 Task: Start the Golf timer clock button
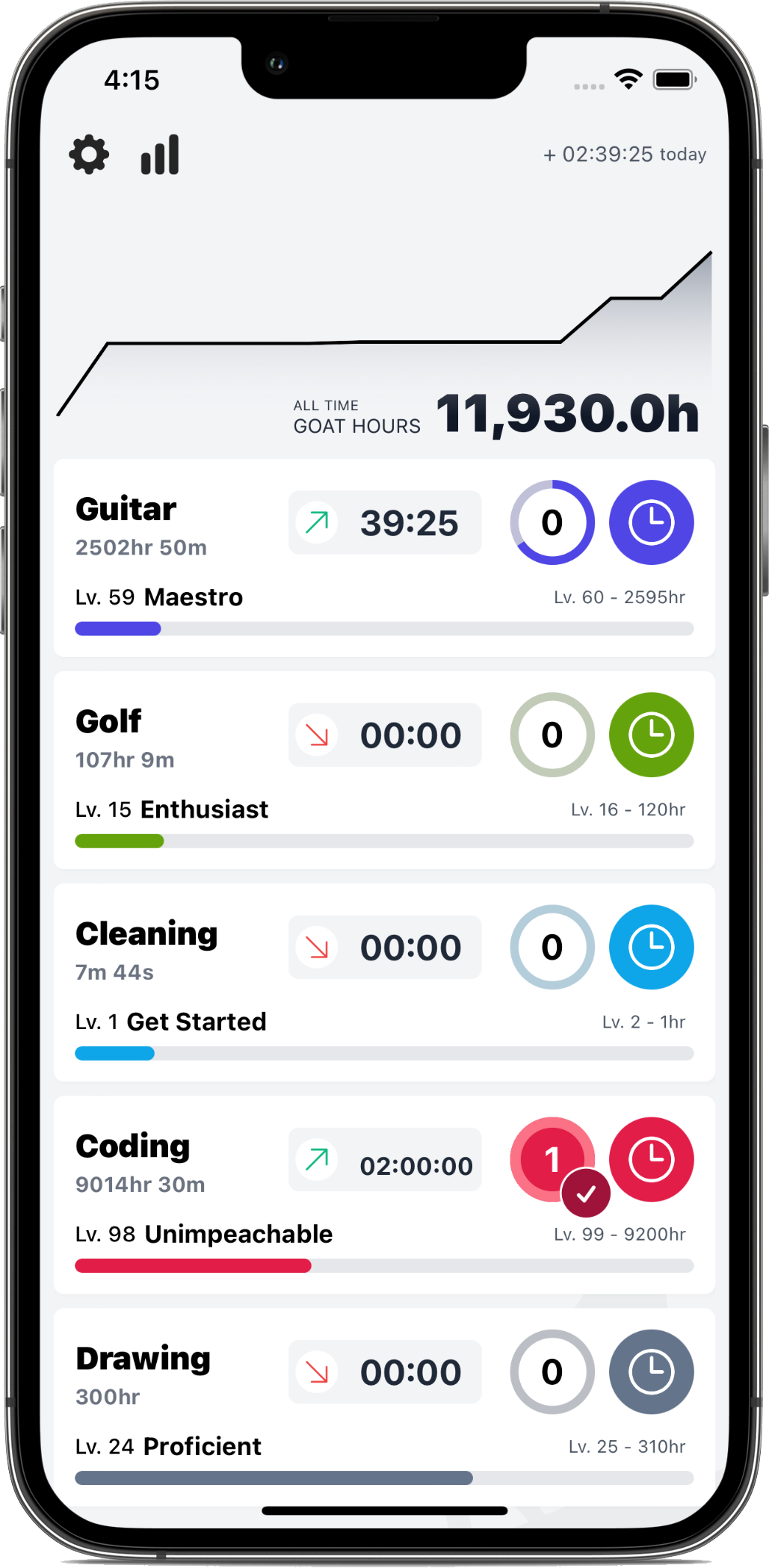click(x=651, y=735)
